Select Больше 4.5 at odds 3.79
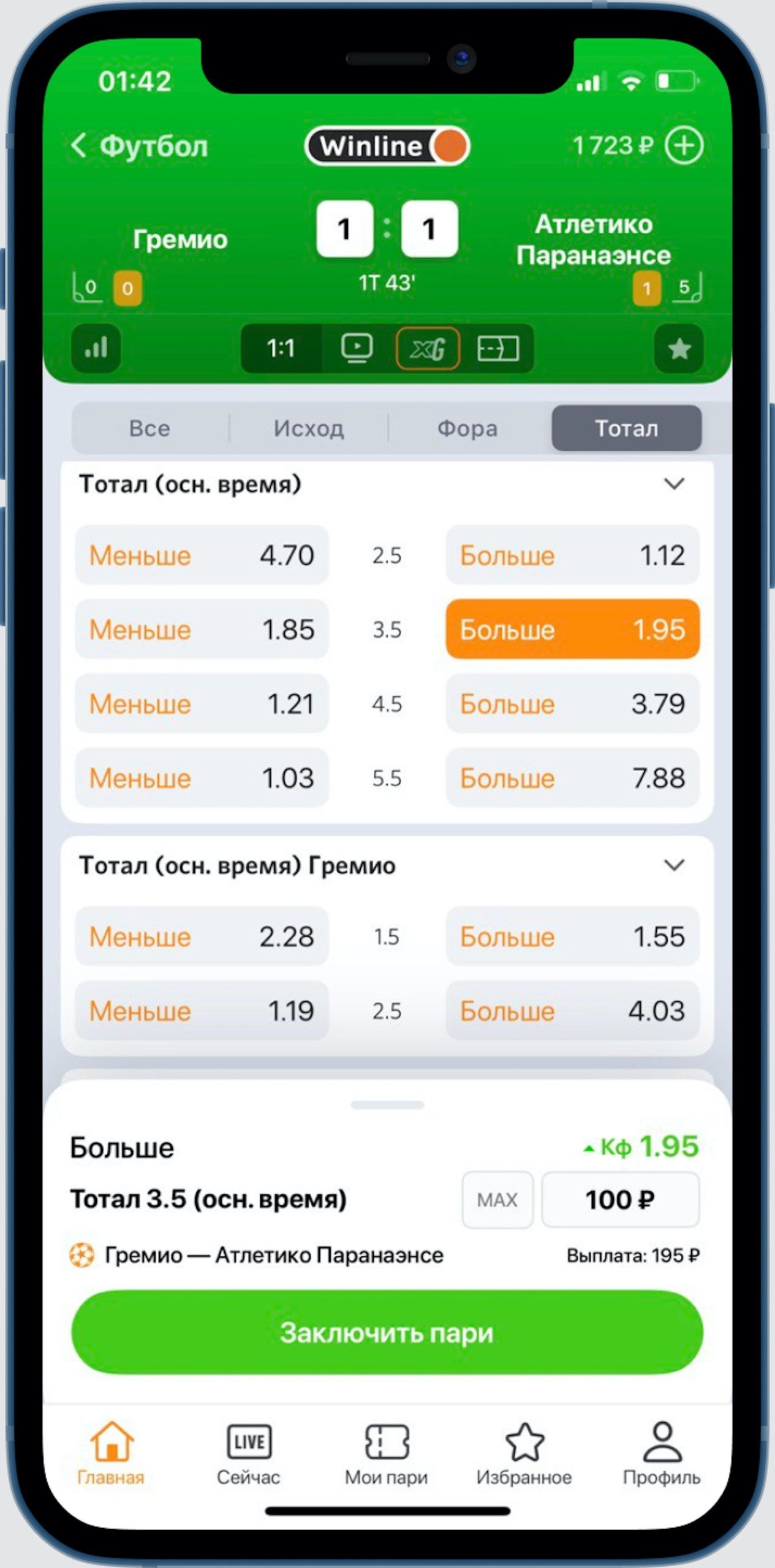The image size is (775, 1568). [x=573, y=703]
